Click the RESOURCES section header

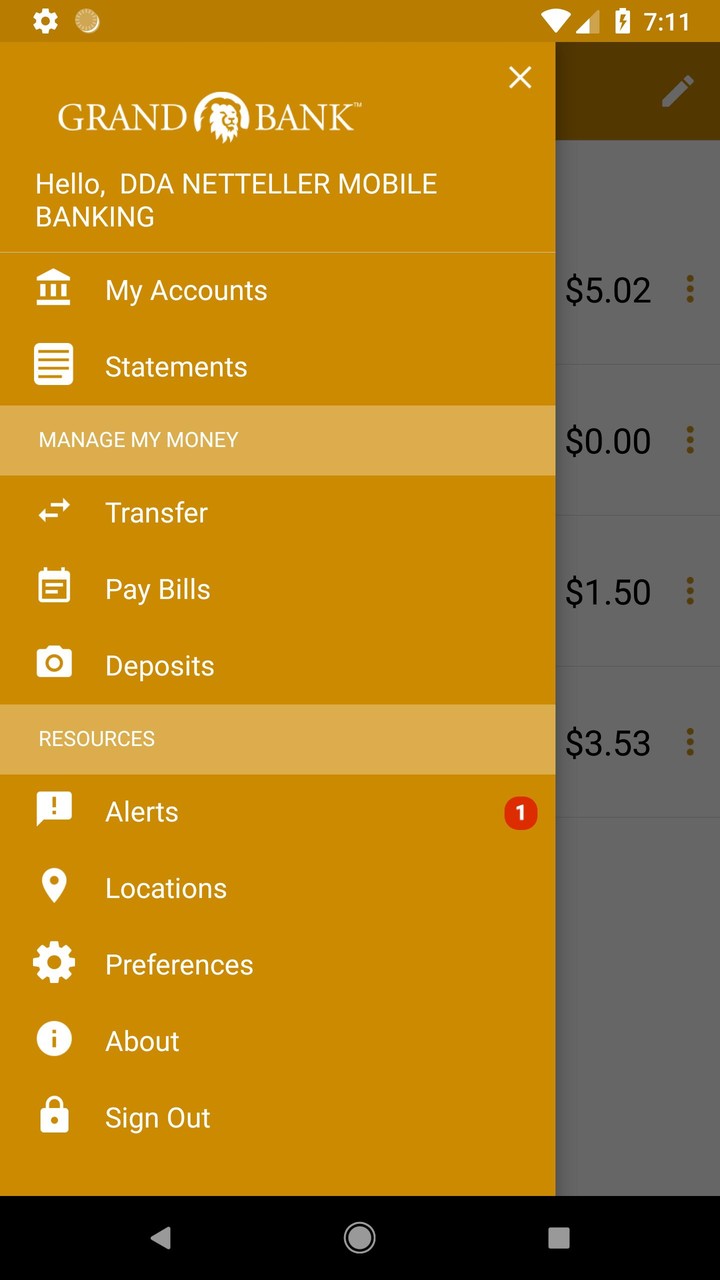click(96, 739)
